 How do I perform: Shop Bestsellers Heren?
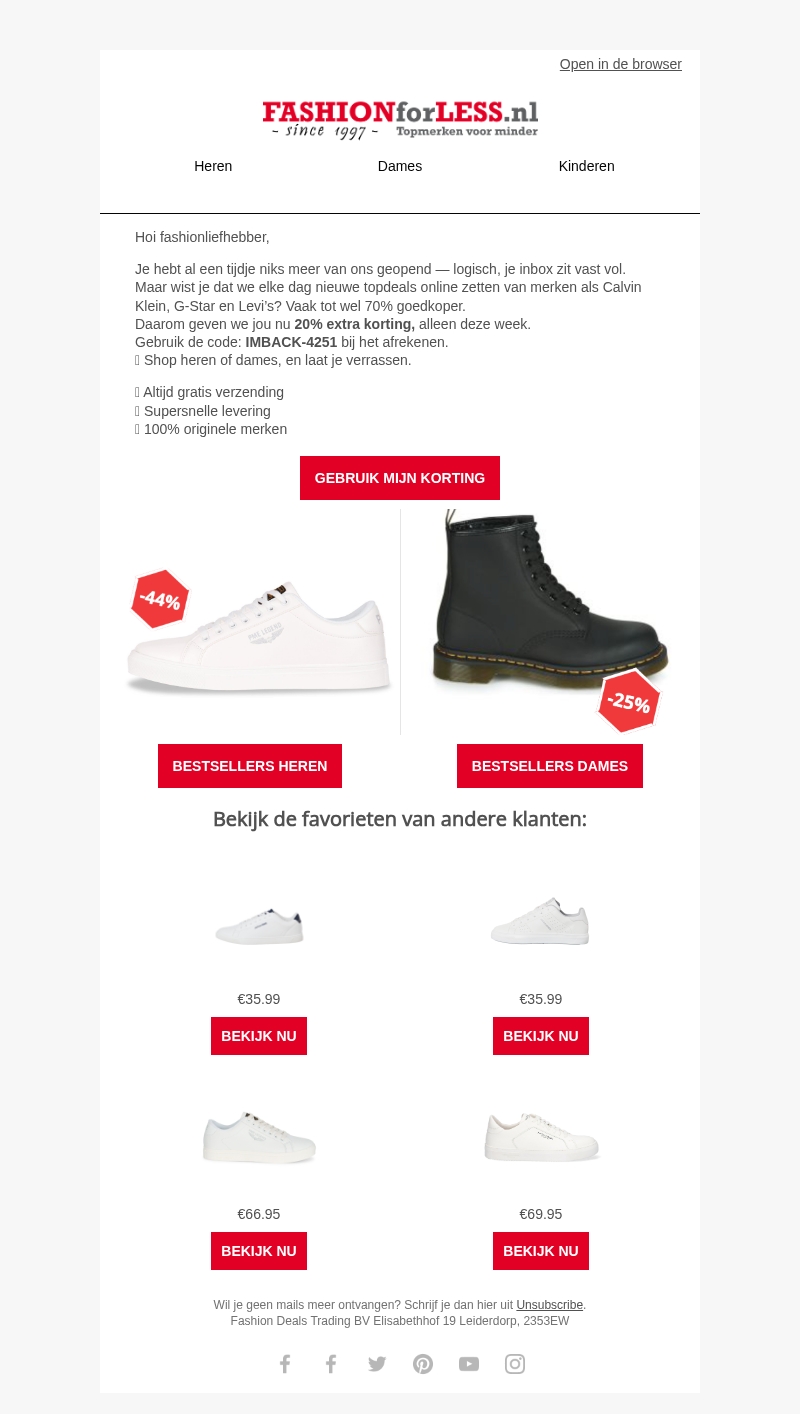pos(250,766)
